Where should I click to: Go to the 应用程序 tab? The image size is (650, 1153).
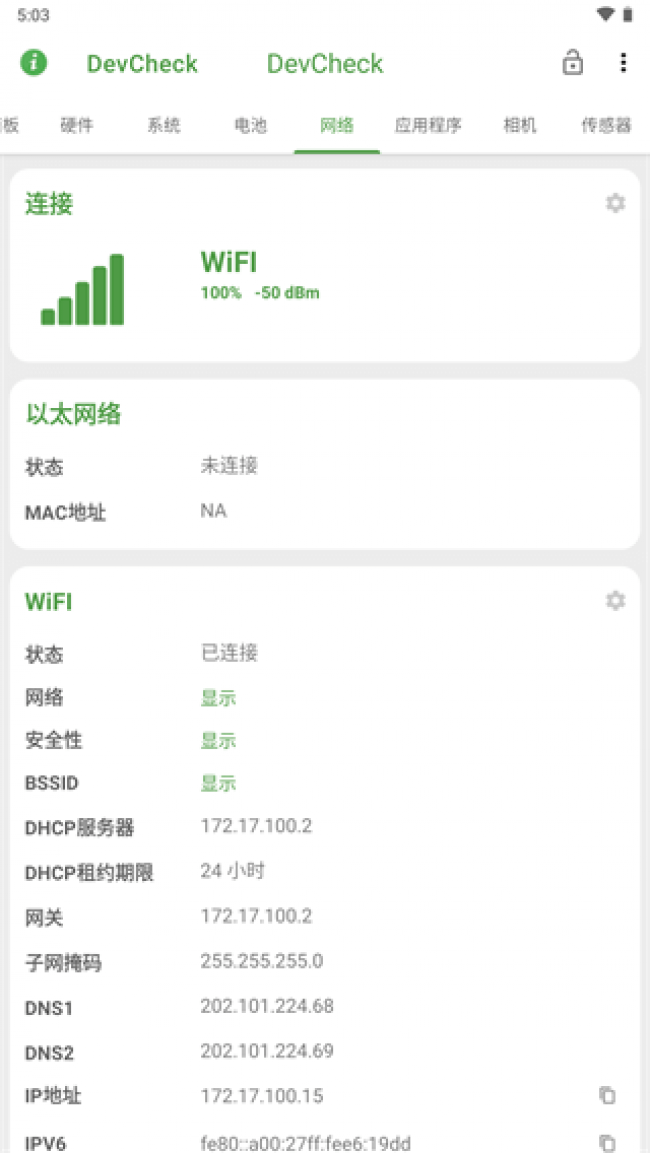[x=428, y=126]
